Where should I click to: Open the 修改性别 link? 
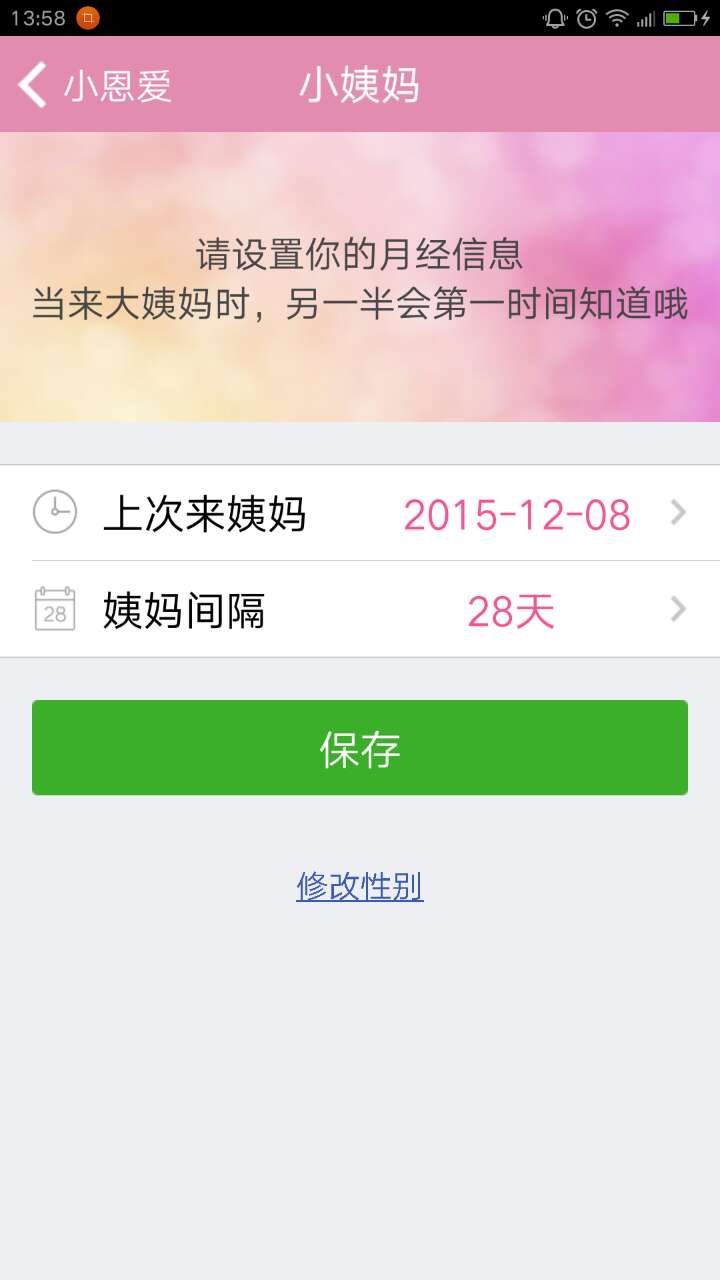[x=360, y=886]
